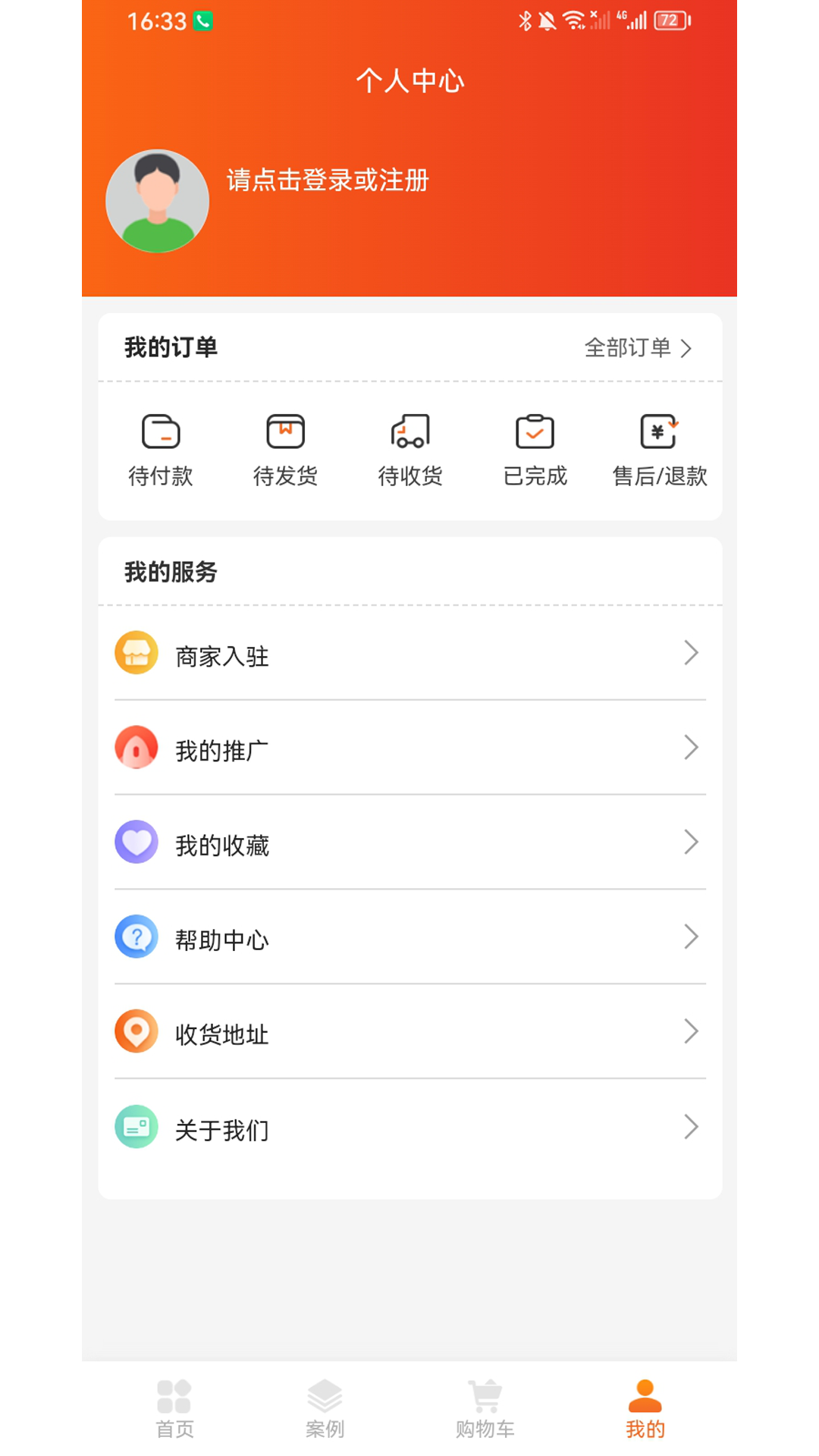The image size is (819, 1456).
Task: Open 请点击登录或注册 login link
Action: click(x=328, y=180)
